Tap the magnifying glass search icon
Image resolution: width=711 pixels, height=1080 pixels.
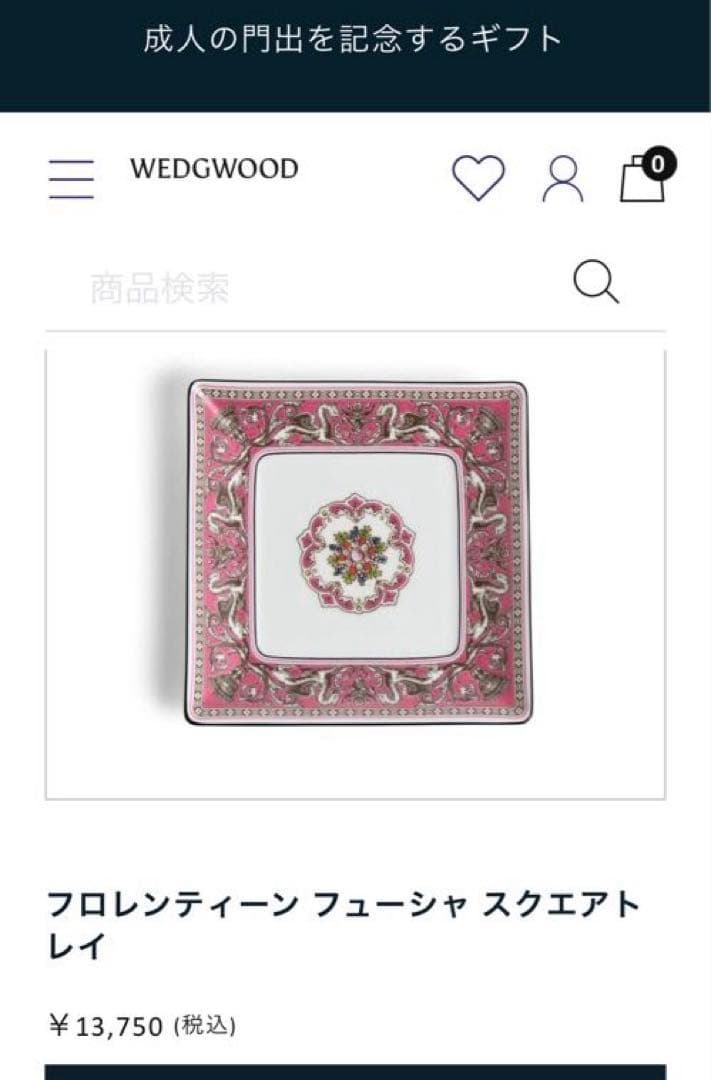[596, 282]
